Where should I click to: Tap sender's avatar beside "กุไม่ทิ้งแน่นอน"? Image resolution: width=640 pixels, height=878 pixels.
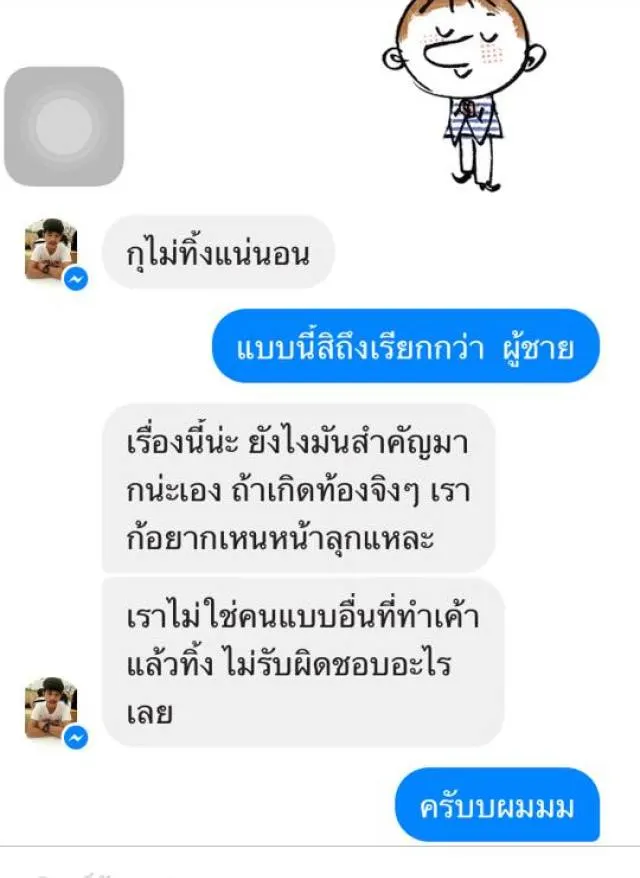click(x=51, y=249)
